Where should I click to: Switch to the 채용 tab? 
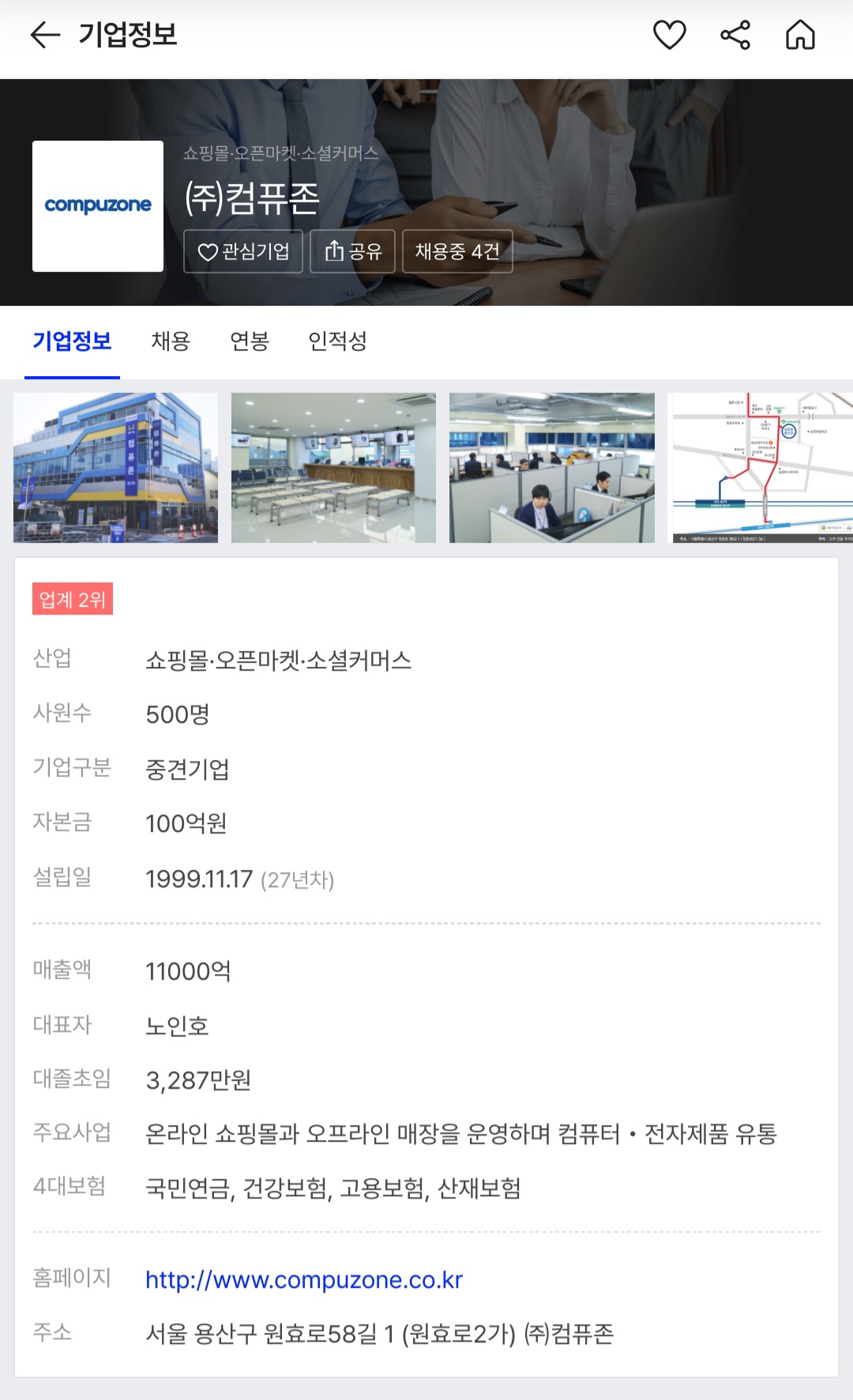(171, 341)
